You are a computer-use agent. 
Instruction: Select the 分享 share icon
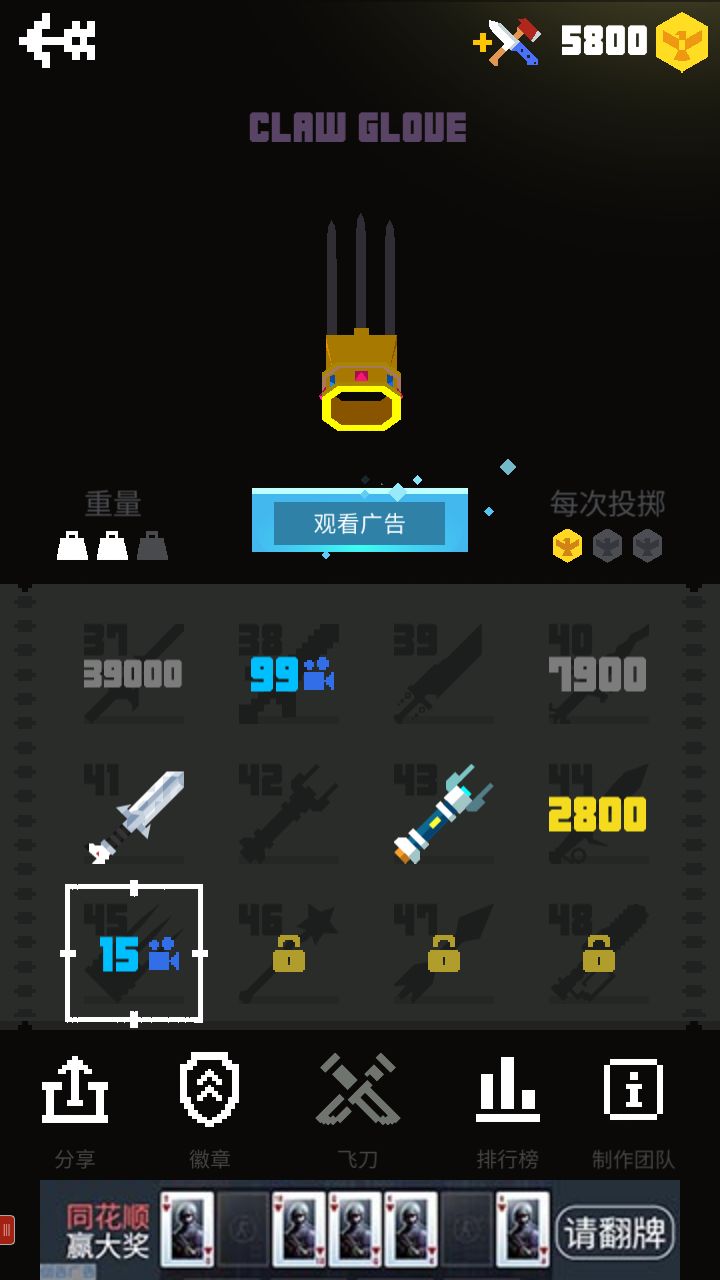click(x=75, y=1090)
